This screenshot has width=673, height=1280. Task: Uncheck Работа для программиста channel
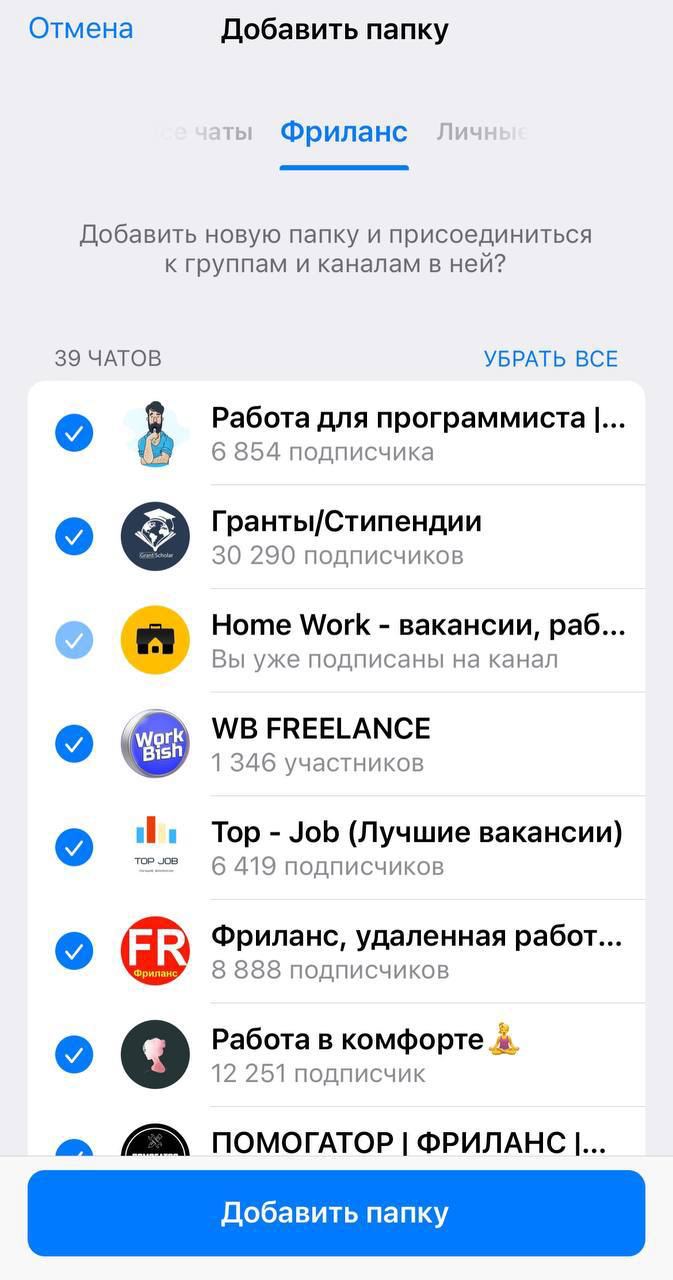click(x=74, y=433)
